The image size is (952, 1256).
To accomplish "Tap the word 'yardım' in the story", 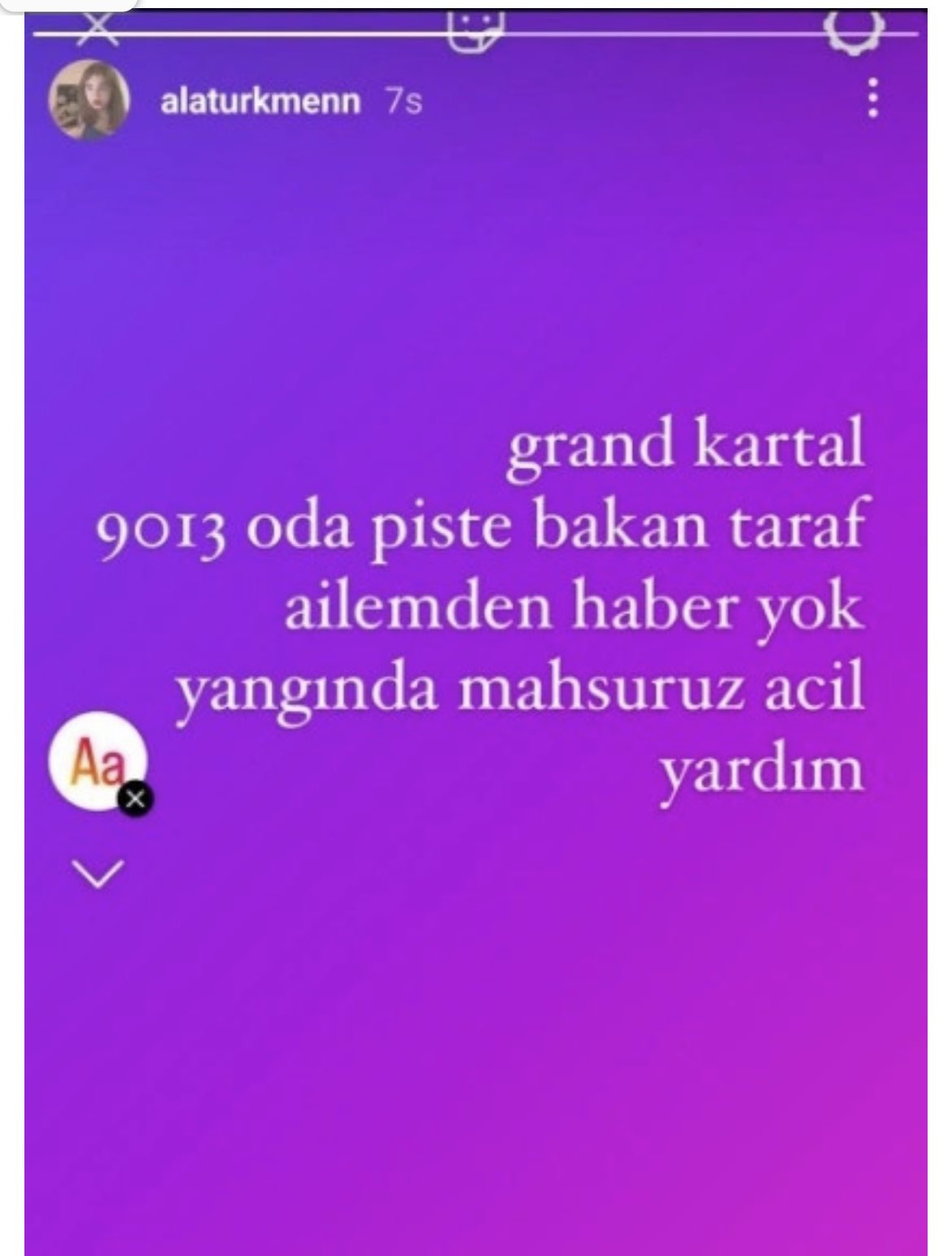I will [x=761, y=773].
